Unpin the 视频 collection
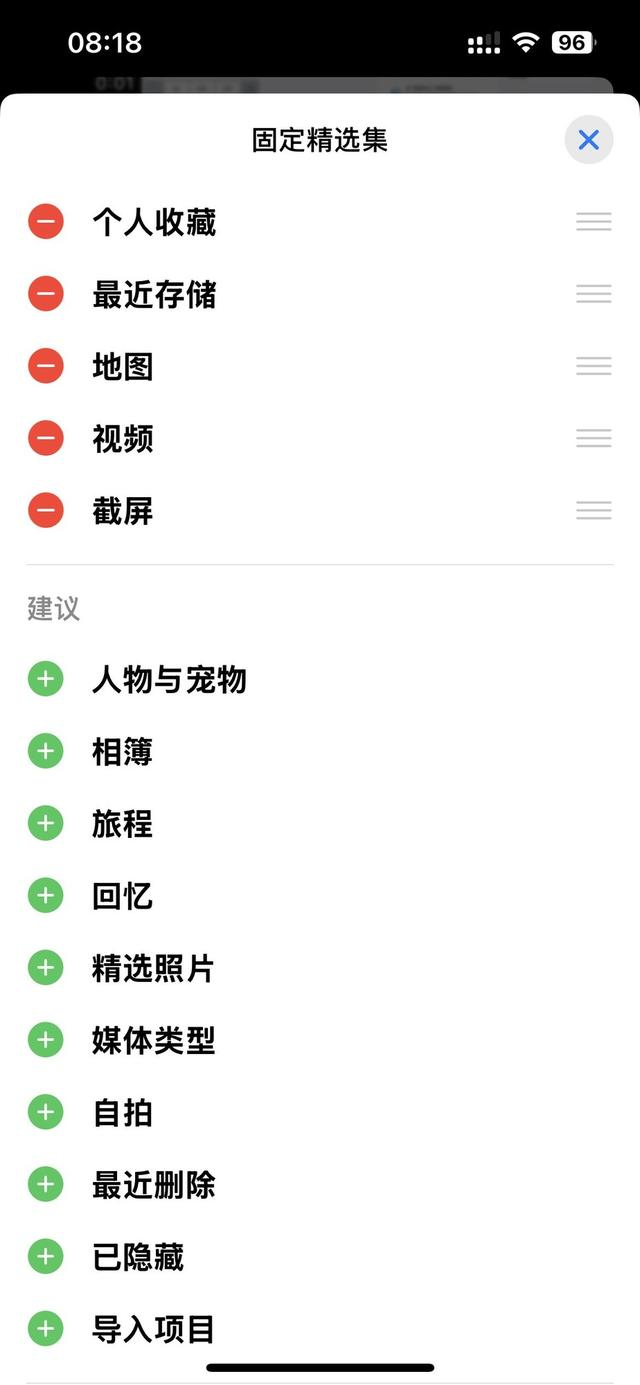The height and width of the screenshot is (1385, 640). click(x=46, y=438)
